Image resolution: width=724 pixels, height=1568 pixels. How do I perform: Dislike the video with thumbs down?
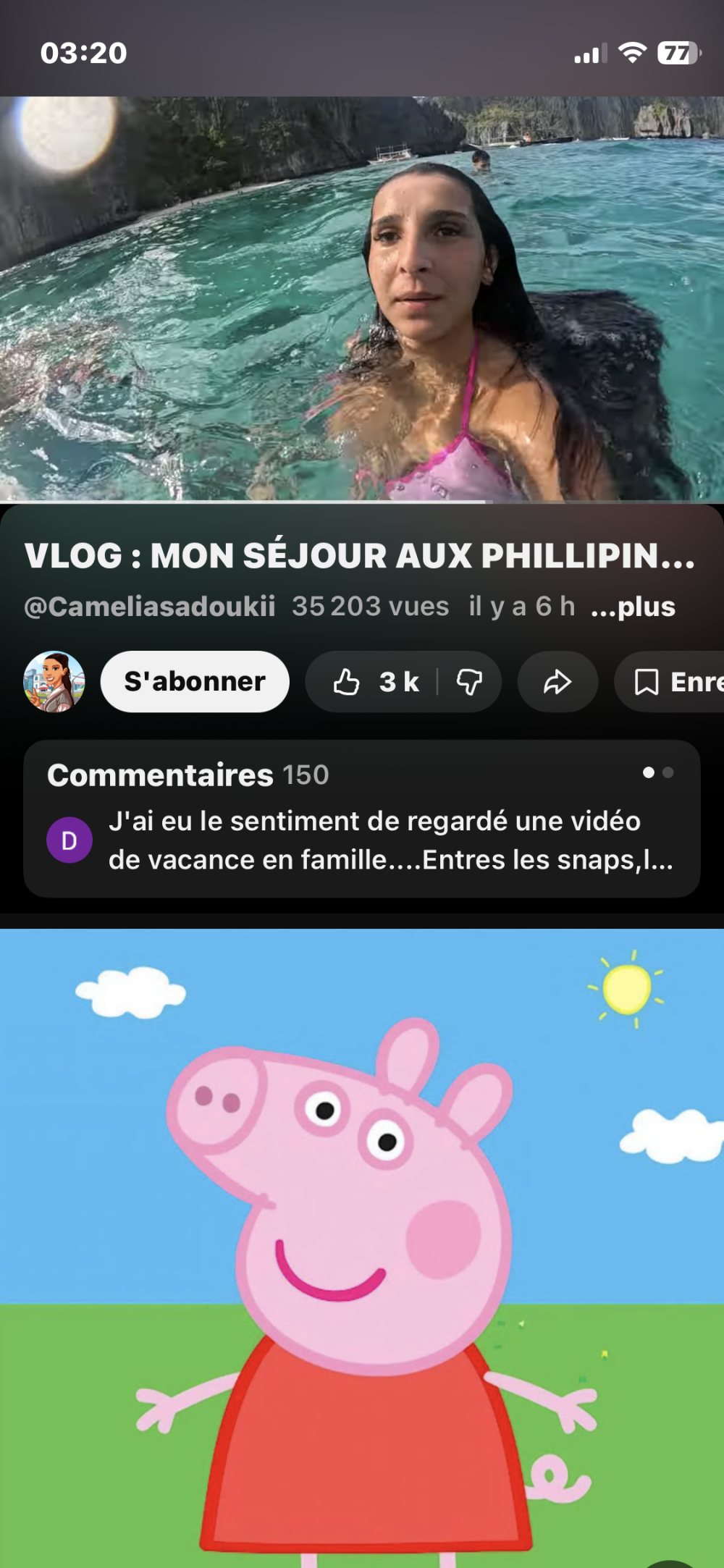pyautogui.click(x=469, y=682)
